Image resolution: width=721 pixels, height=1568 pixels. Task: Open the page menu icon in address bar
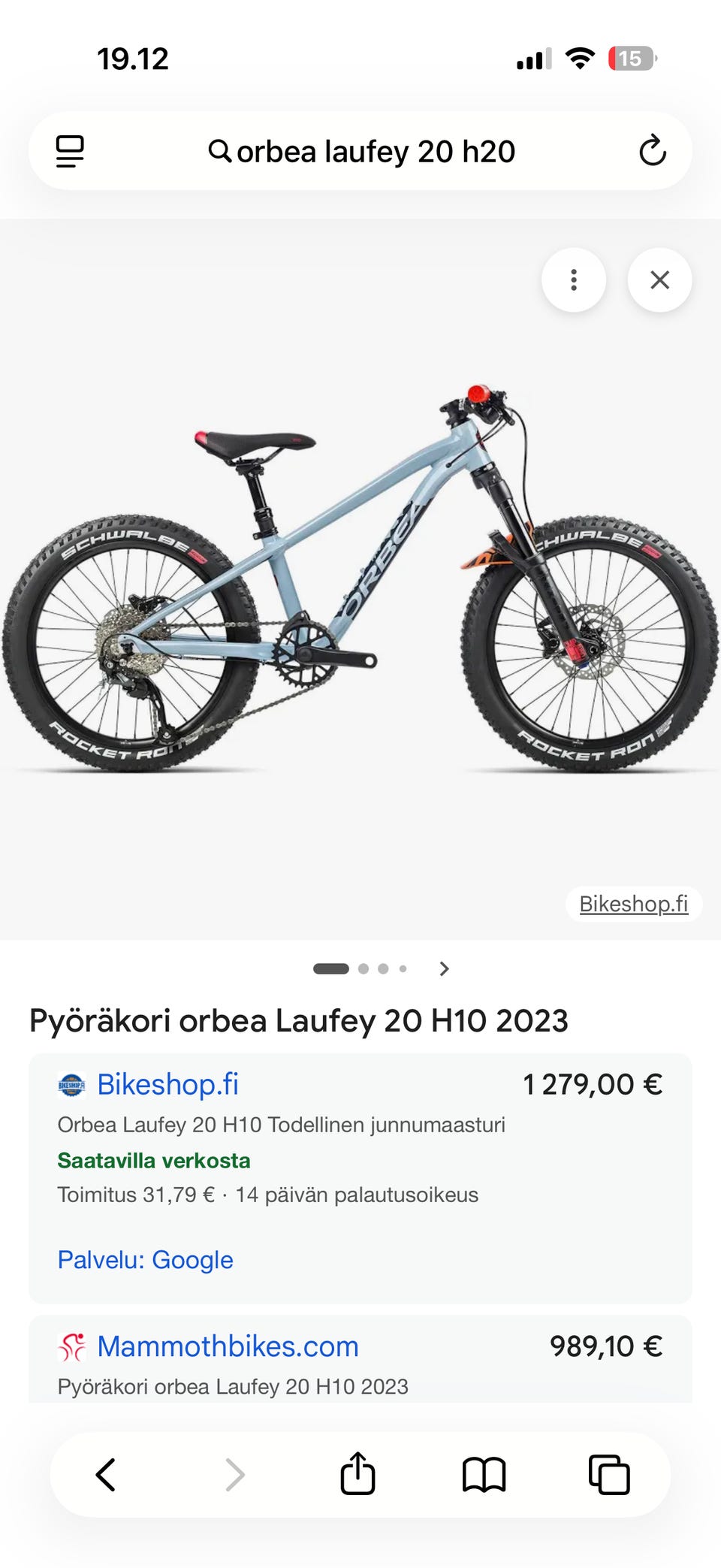pos(70,151)
